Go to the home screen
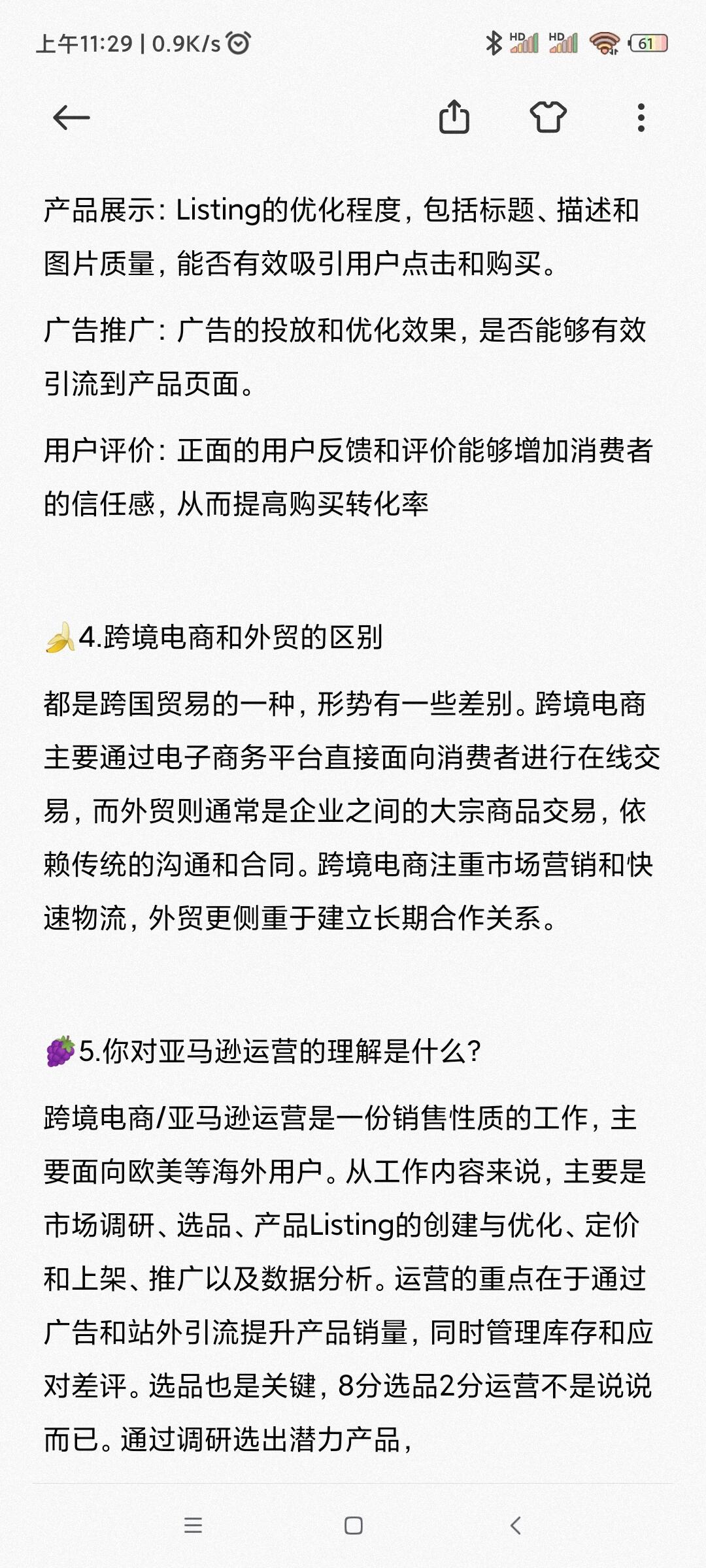706x1568 pixels. (x=353, y=1526)
